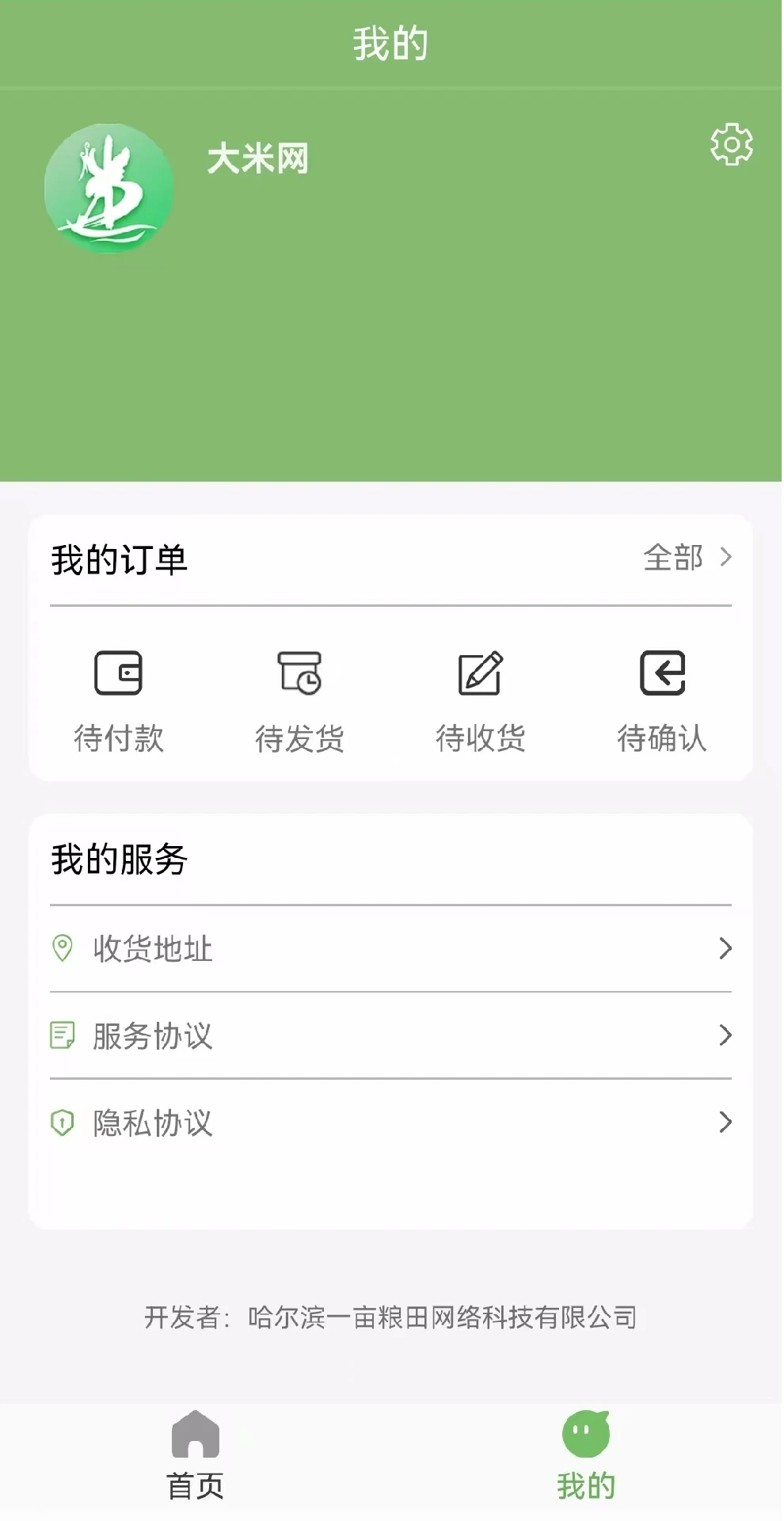Open the settings gear icon
The width and height of the screenshot is (784, 1521).
[x=731, y=144]
